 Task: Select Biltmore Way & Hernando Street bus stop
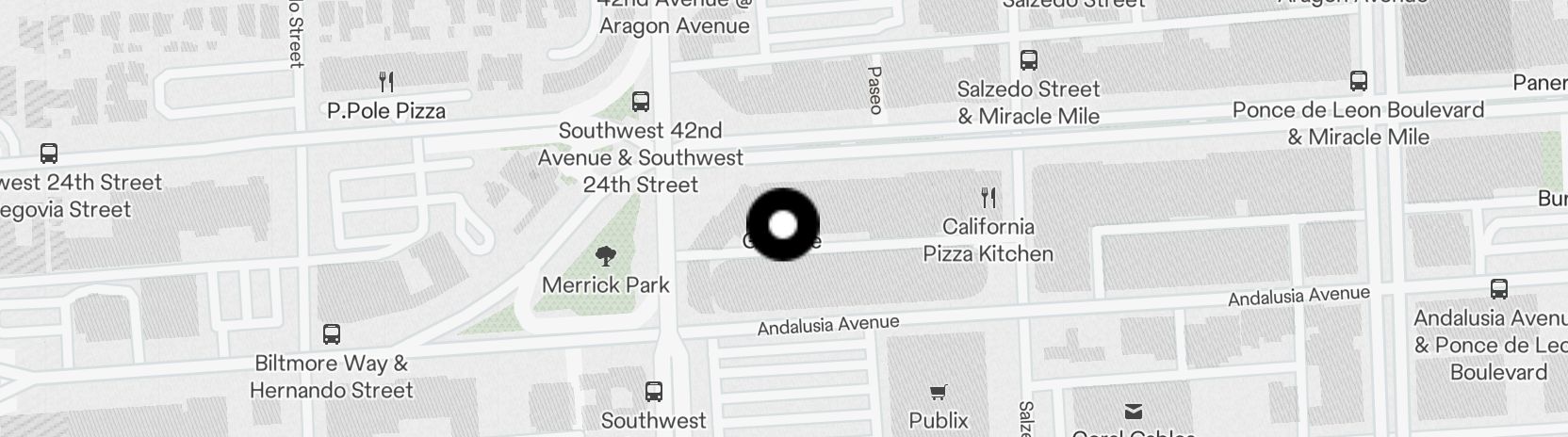332,334
